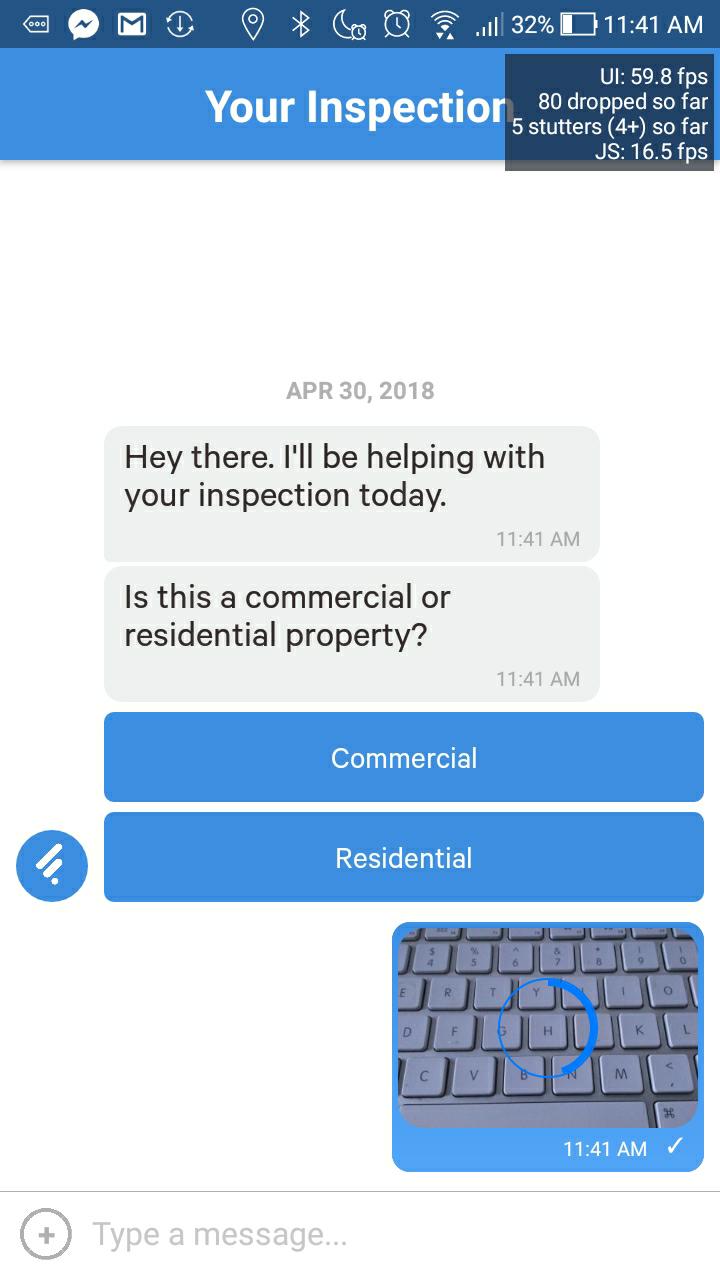Tap the plus attachment icon
Screen dimensions: 720x1280
(46, 1235)
